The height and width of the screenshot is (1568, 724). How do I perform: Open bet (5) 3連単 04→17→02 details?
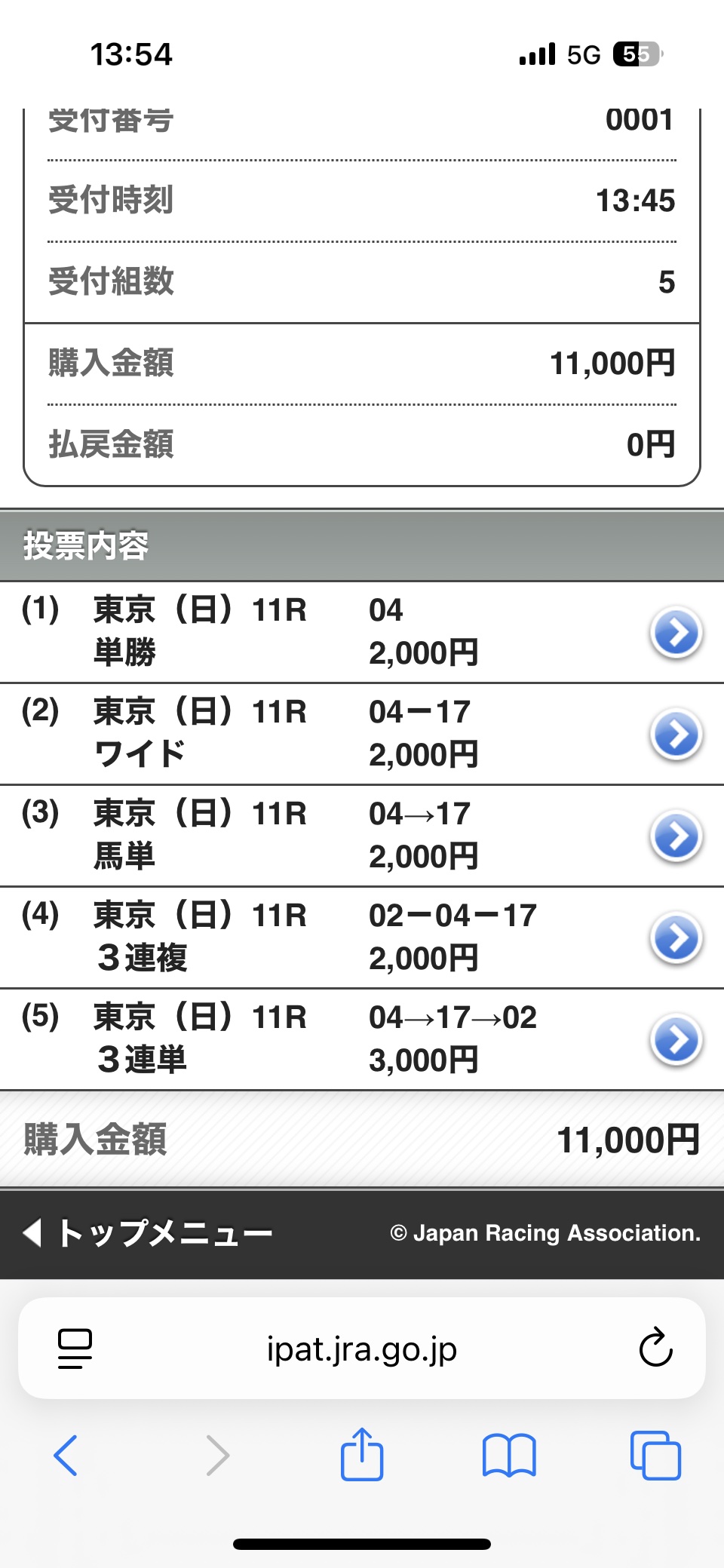676,1040
